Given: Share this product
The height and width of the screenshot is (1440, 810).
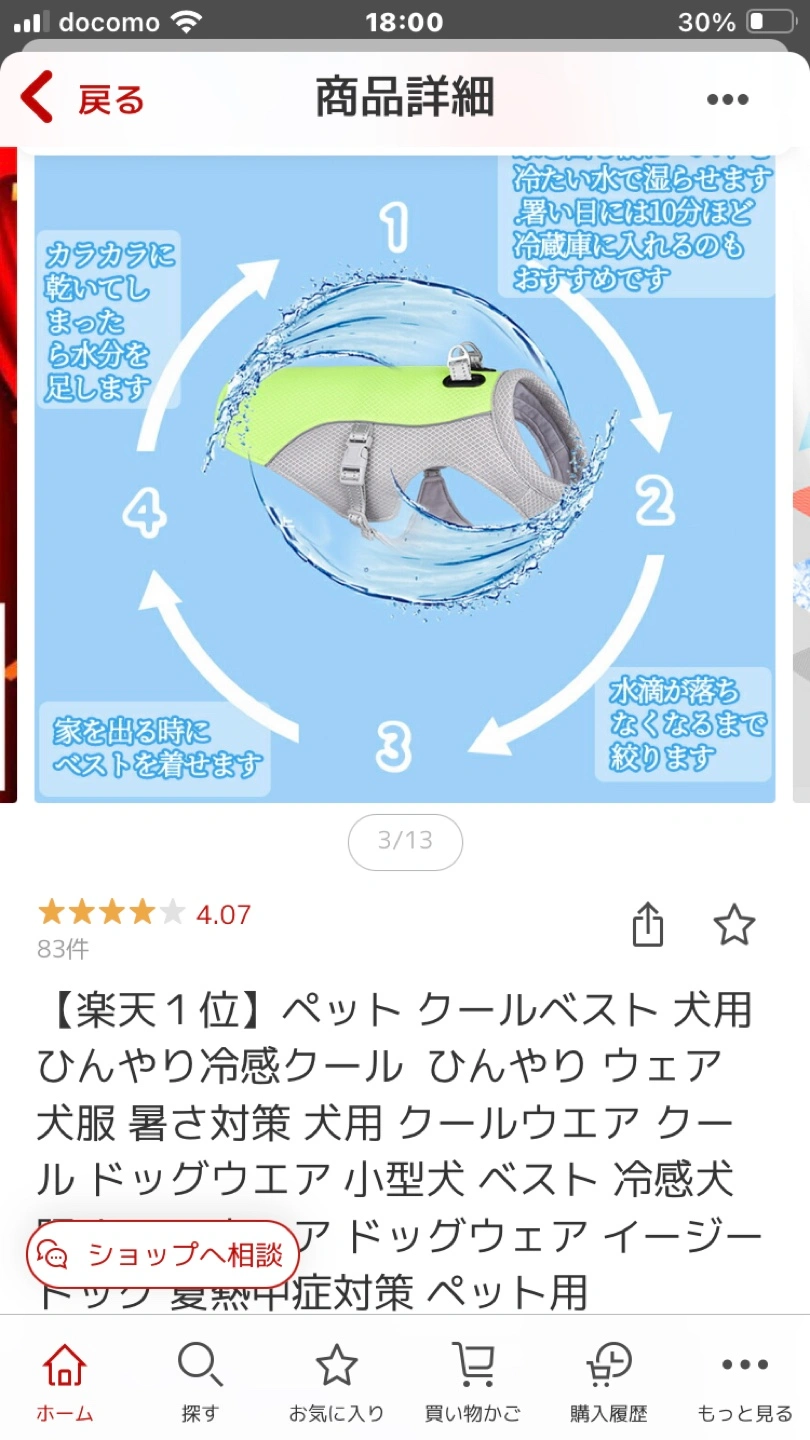Looking at the screenshot, I should click(648, 925).
